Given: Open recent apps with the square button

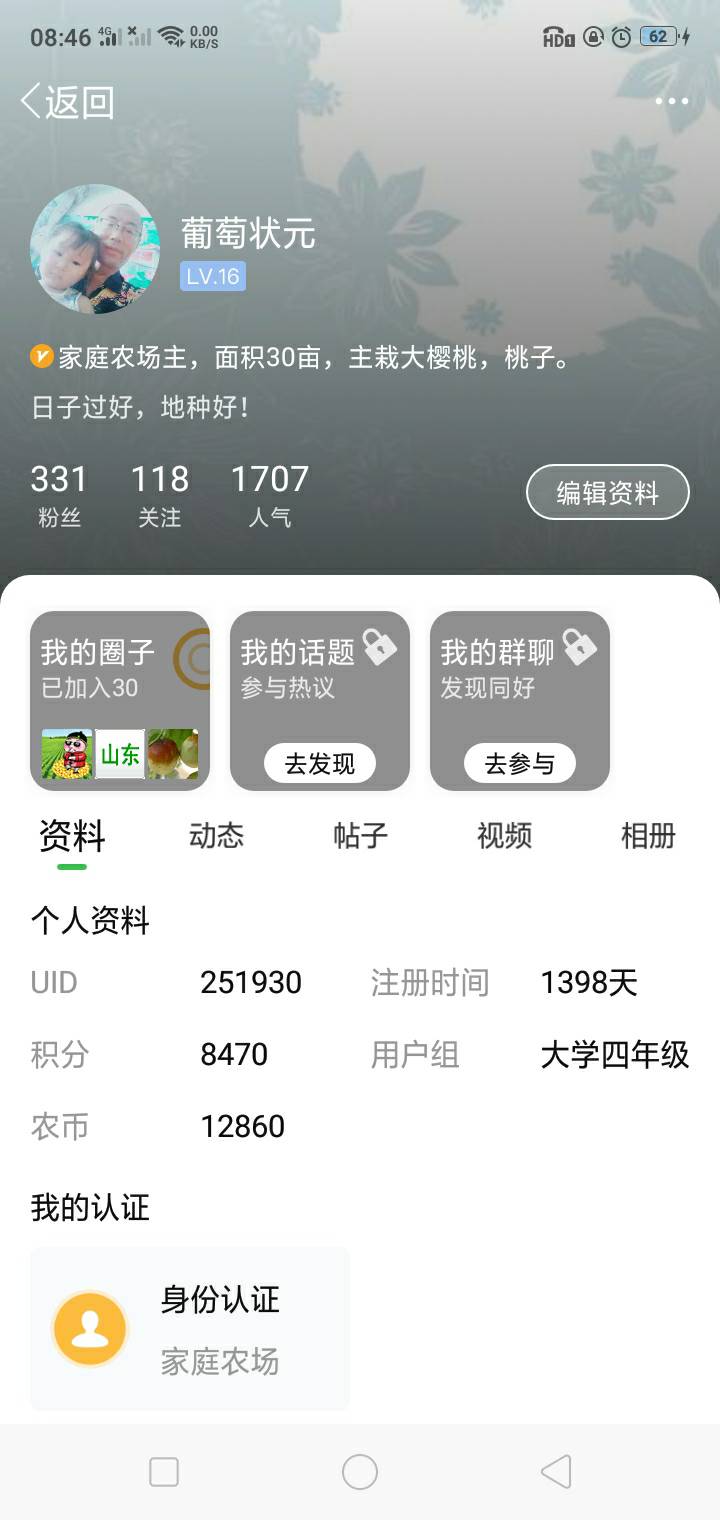Looking at the screenshot, I should pyautogui.click(x=164, y=1472).
